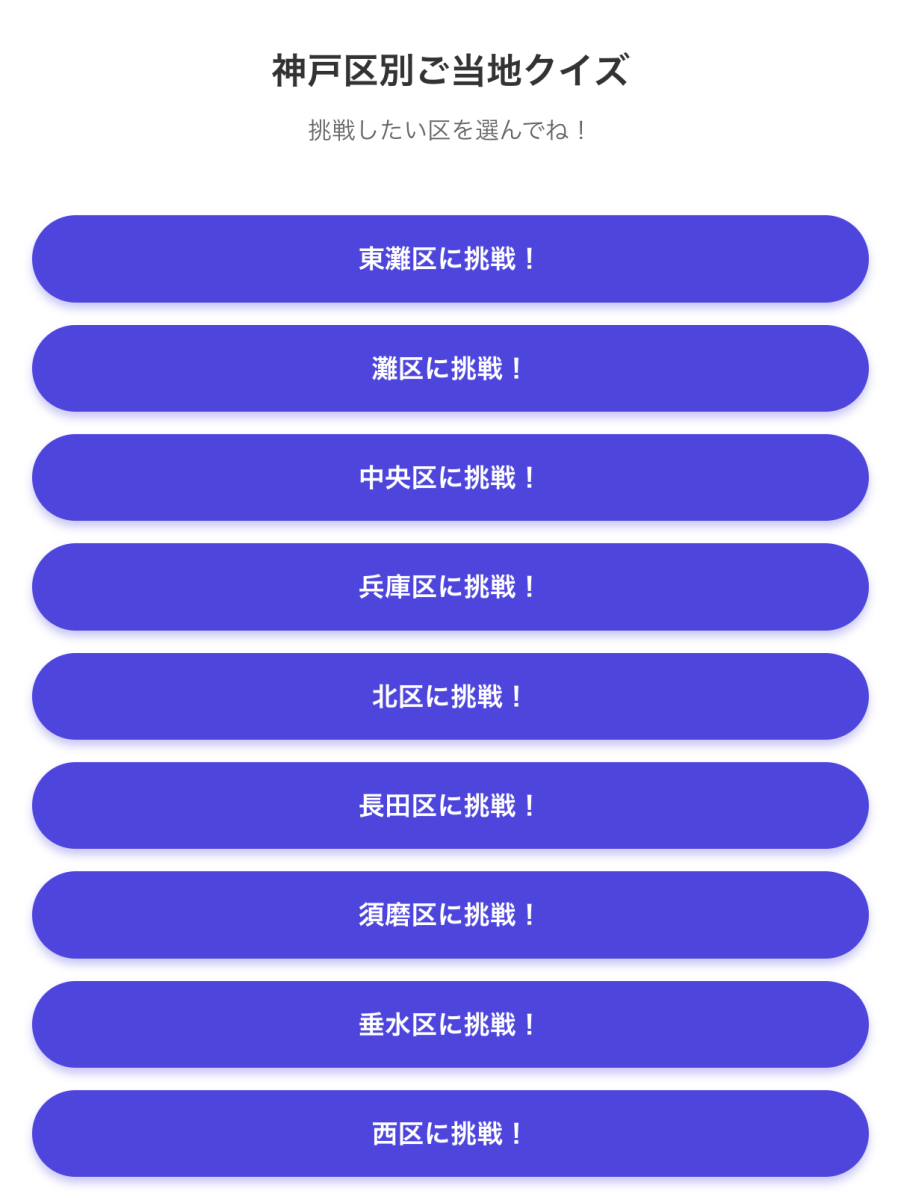Click the 神戸区別ご当地クイズ title
898x1200 pixels.
(449, 68)
